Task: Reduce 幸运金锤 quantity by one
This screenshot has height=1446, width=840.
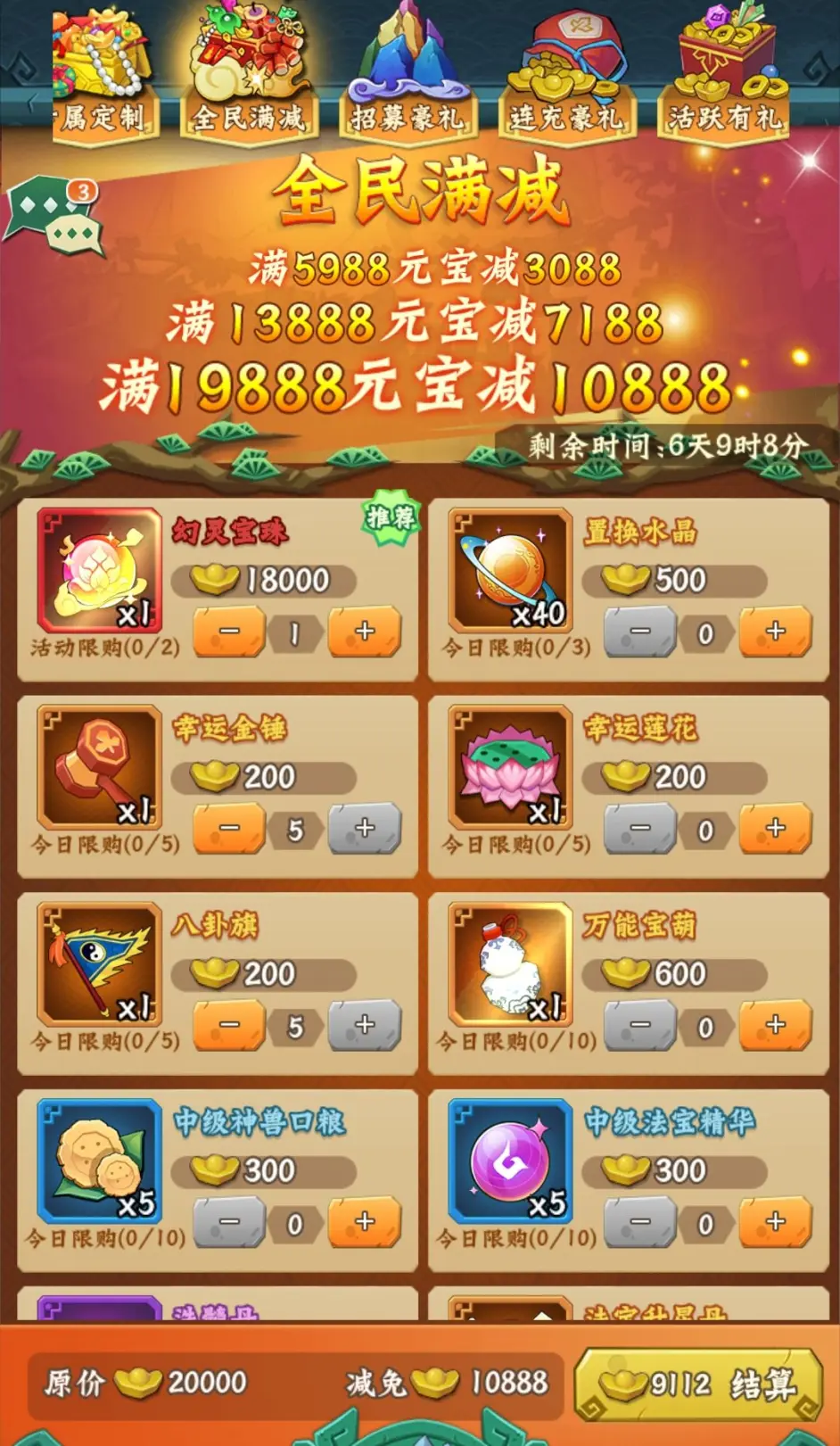Action: [x=229, y=830]
